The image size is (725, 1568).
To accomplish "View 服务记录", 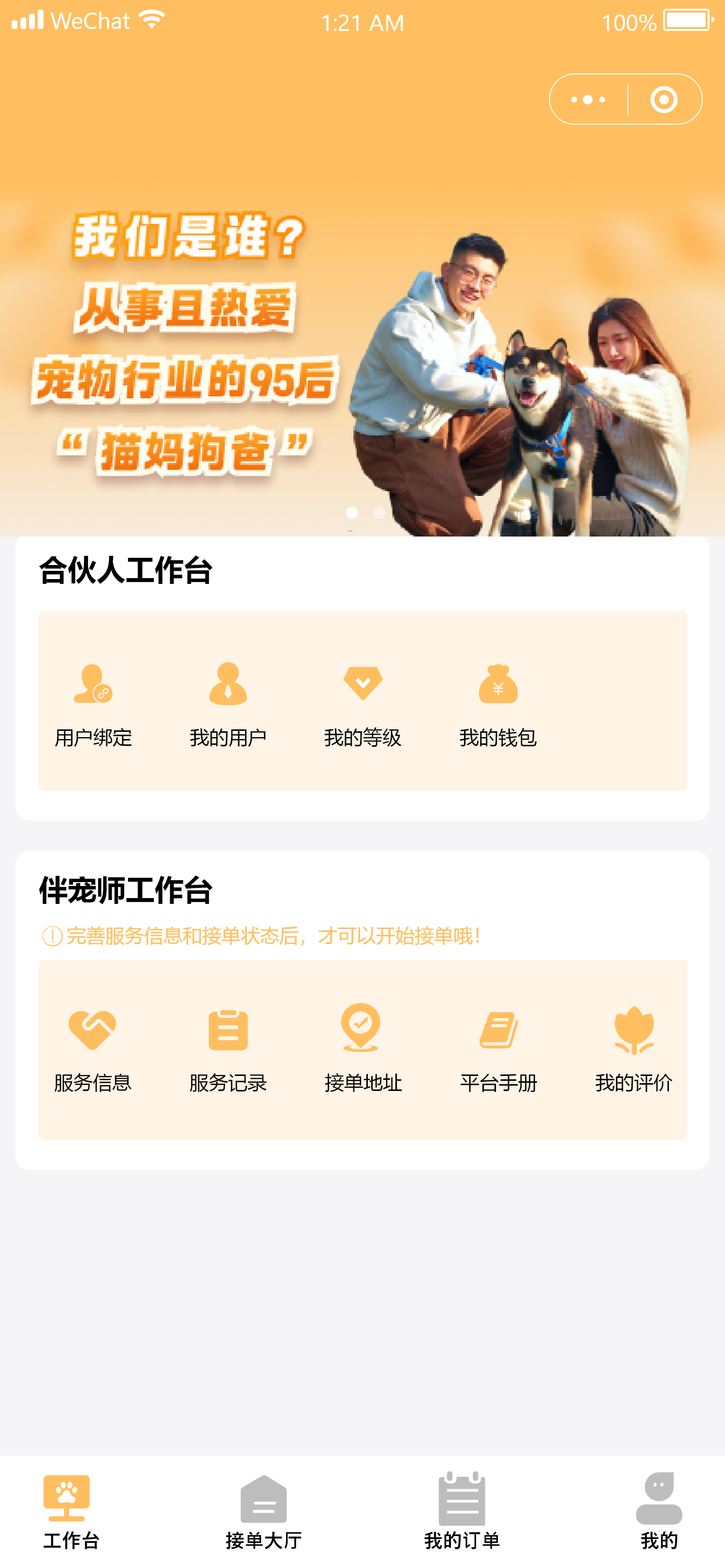I will [228, 1049].
